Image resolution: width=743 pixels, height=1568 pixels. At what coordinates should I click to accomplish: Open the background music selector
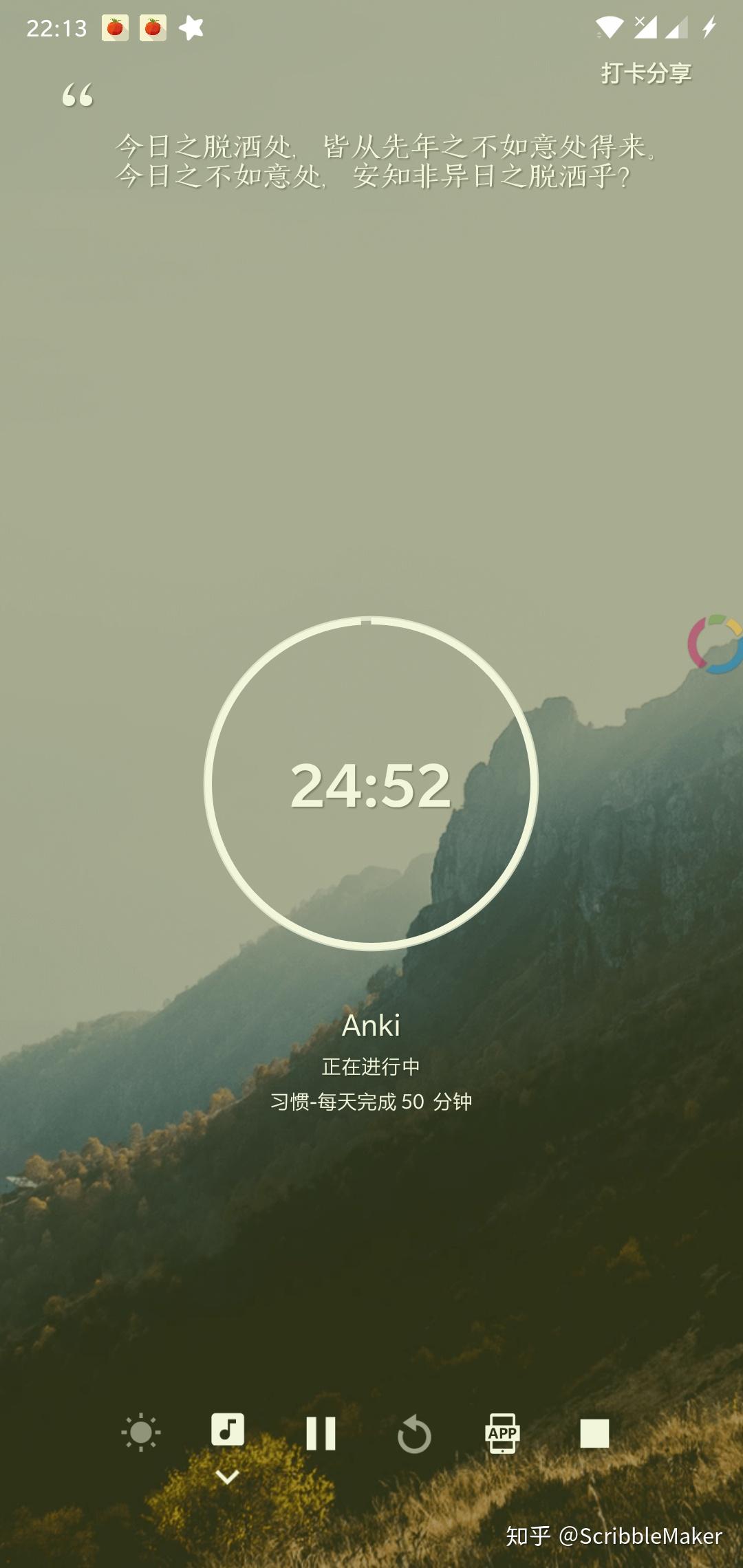click(228, 1429)
